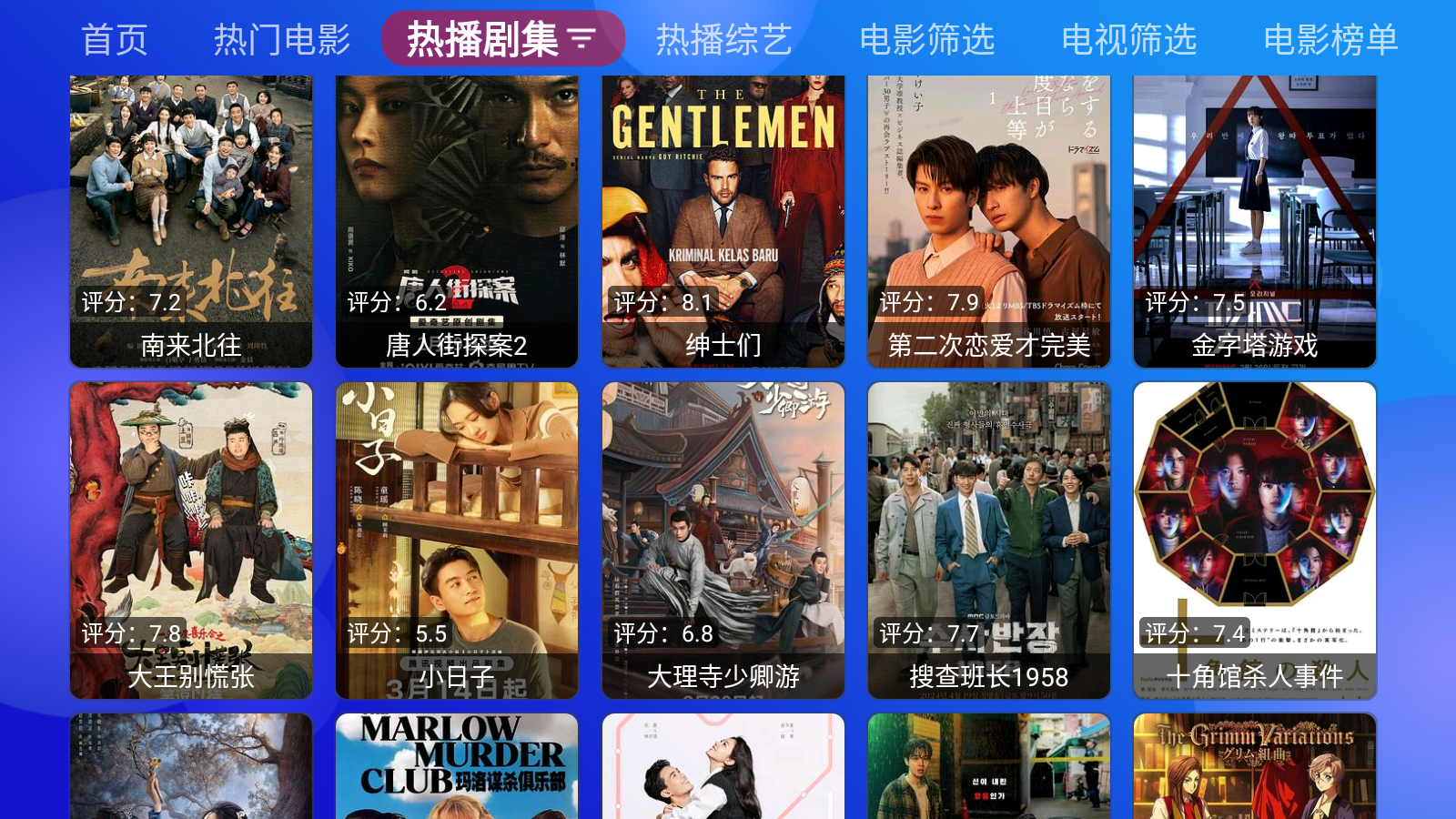This screenshot has width=1456, height=819.
Task: Switch to the 首页 tab
Action: pyautogui.click(x=115, y=39)
